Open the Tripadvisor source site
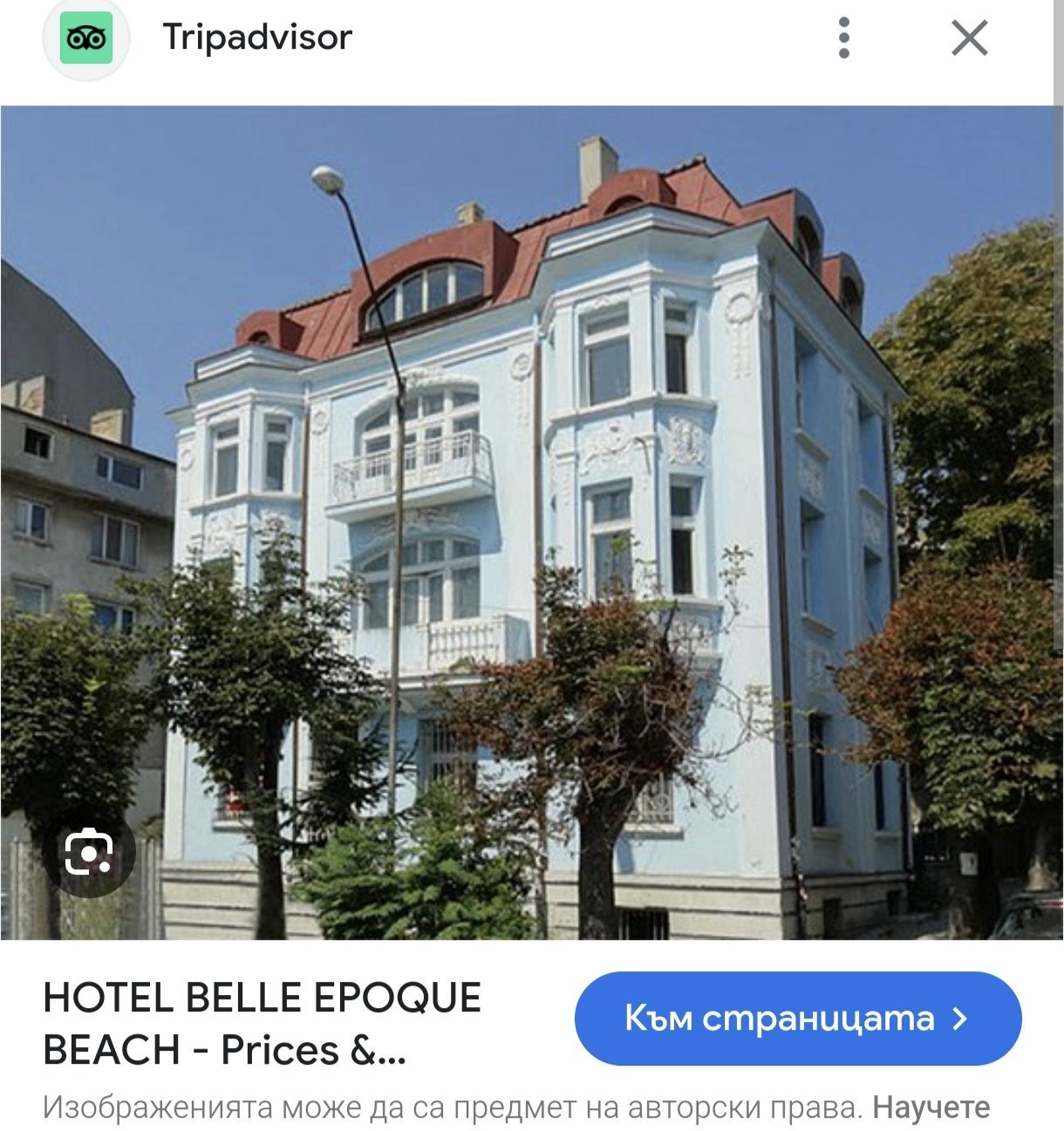1064x1131 pixels. click(256, 37)
